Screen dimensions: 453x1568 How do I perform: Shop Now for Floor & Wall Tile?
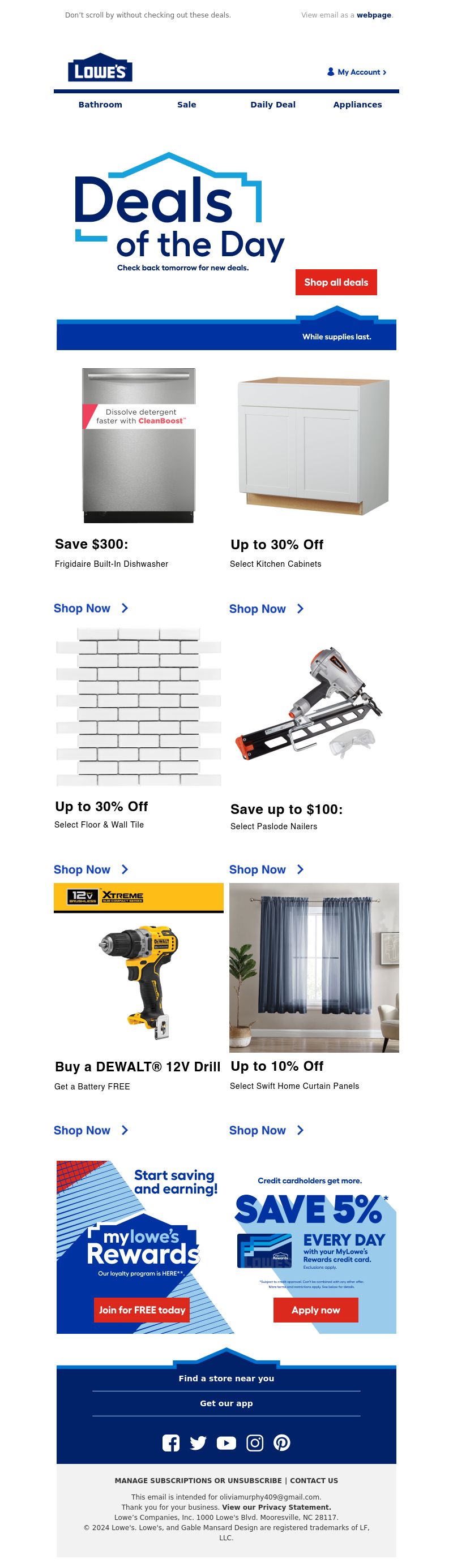point(91,869)
